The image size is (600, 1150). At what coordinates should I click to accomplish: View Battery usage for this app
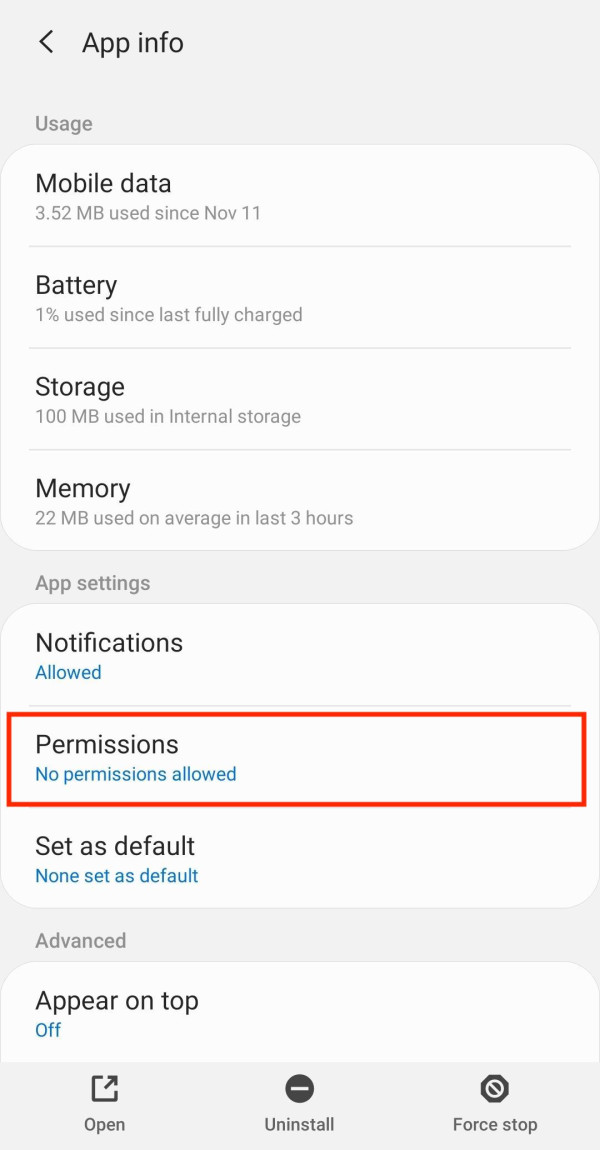(300, 299)
